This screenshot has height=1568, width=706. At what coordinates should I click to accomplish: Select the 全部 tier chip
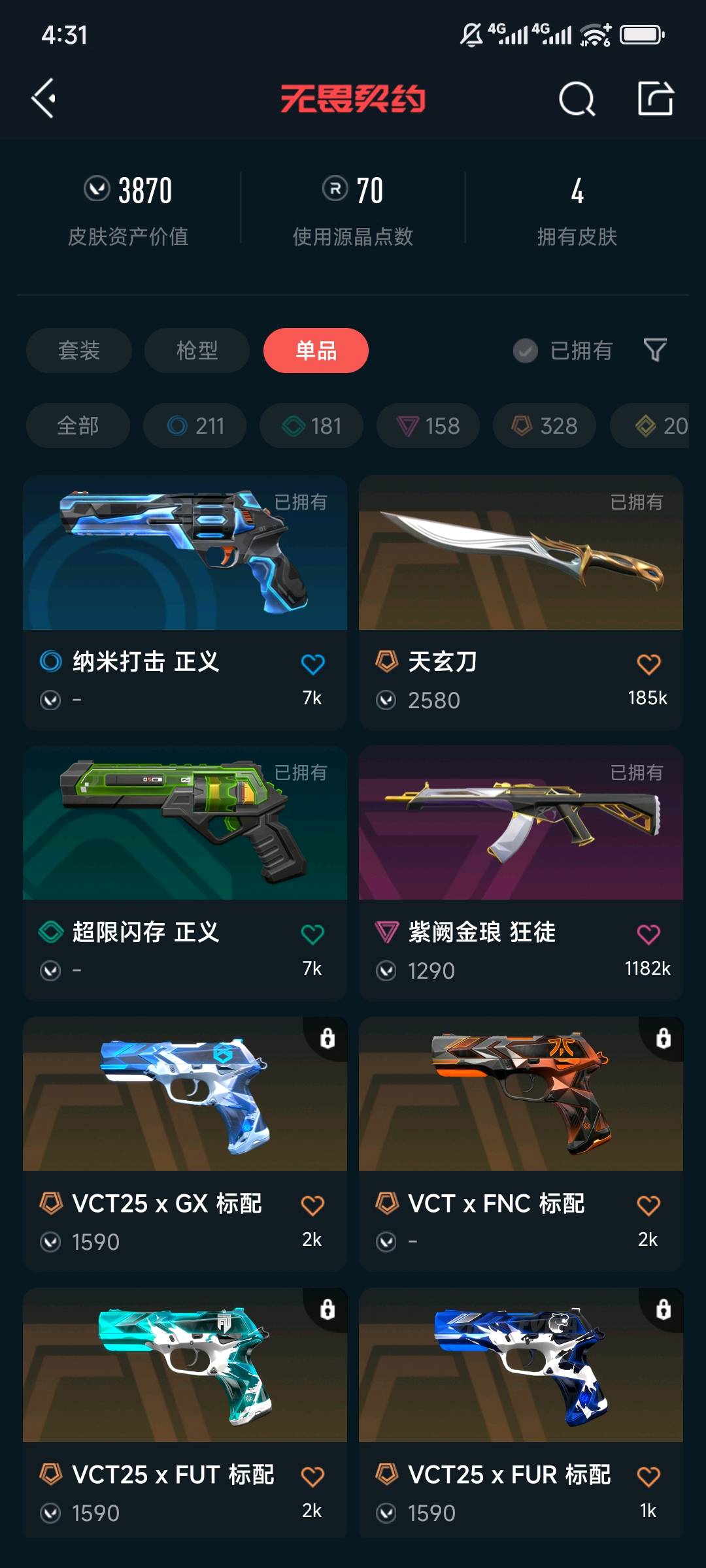tap(78, 426)
